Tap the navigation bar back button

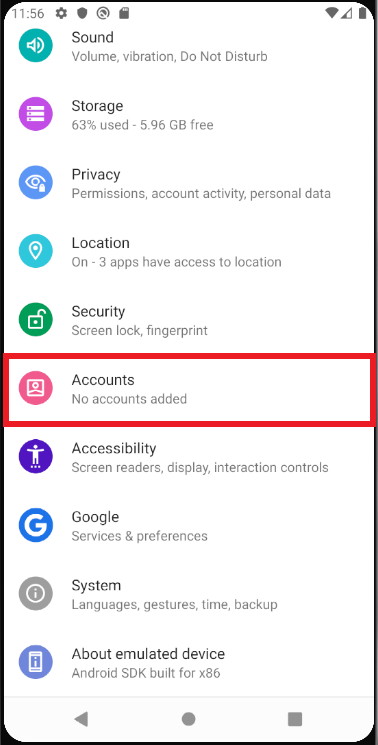[x=82, y=719]
